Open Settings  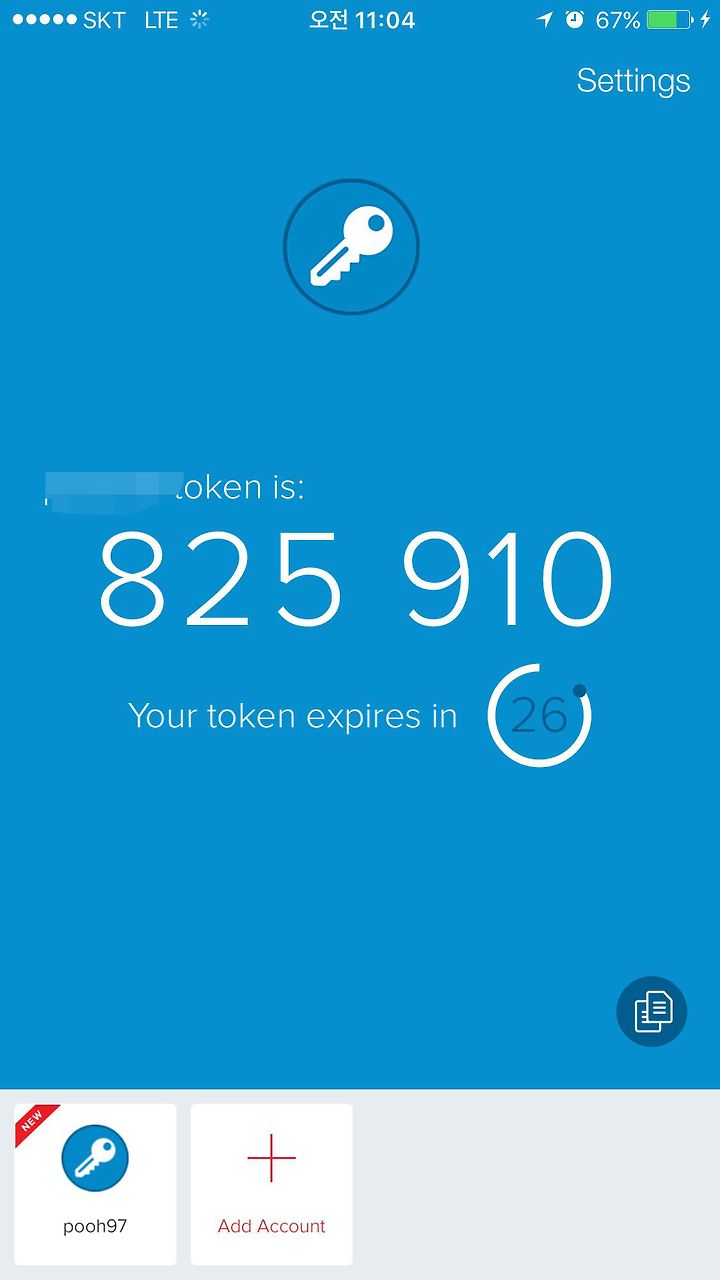click(633, 81)
